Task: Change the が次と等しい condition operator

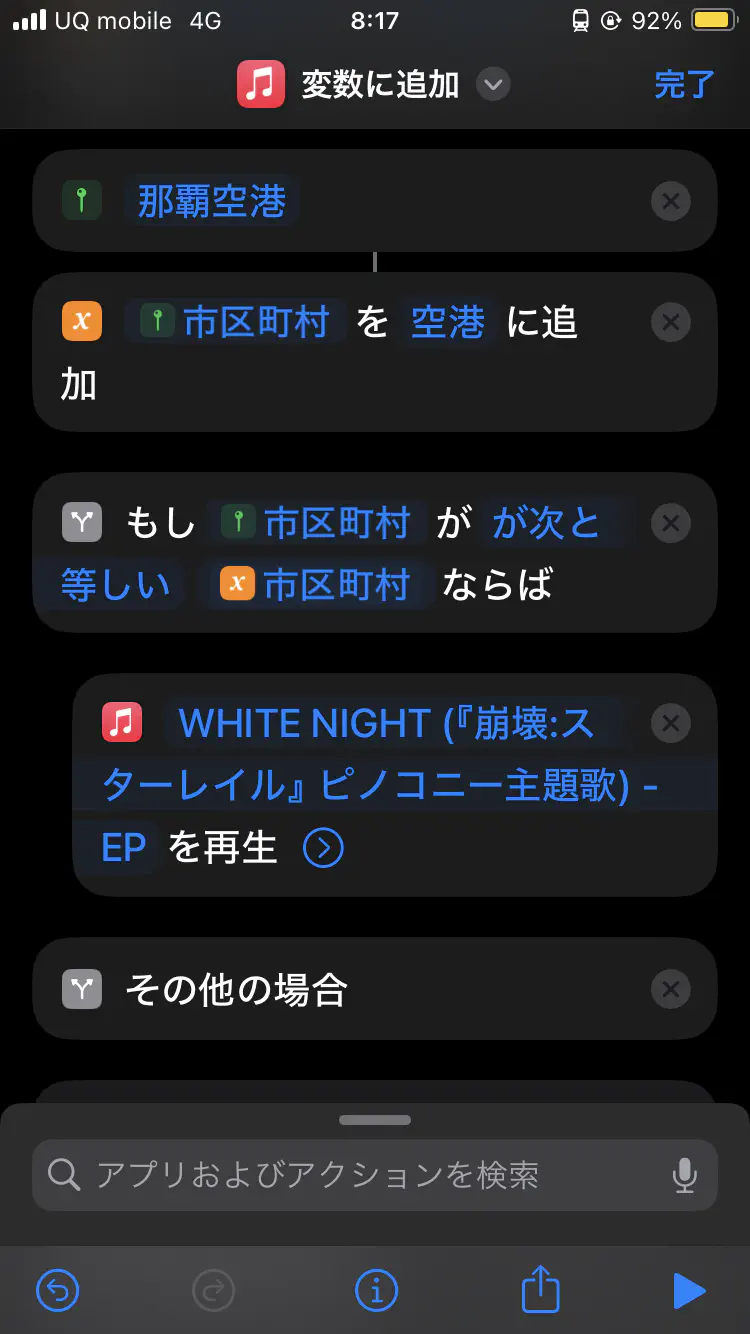Action: pos(545,524)
